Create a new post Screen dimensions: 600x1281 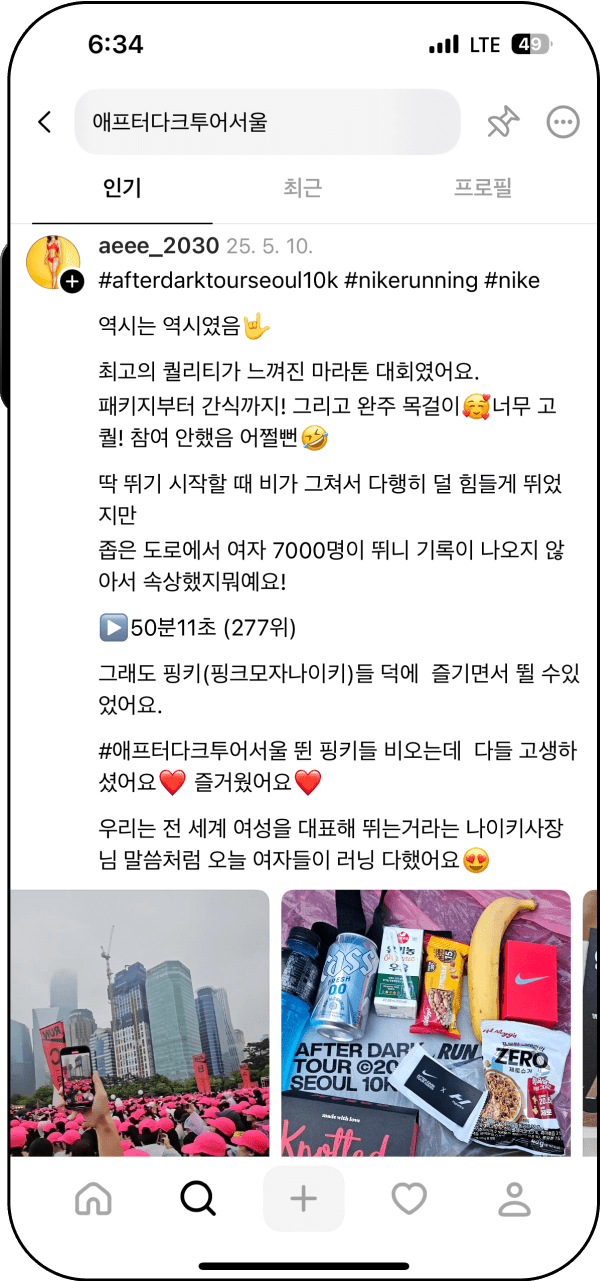[303, 1197]
